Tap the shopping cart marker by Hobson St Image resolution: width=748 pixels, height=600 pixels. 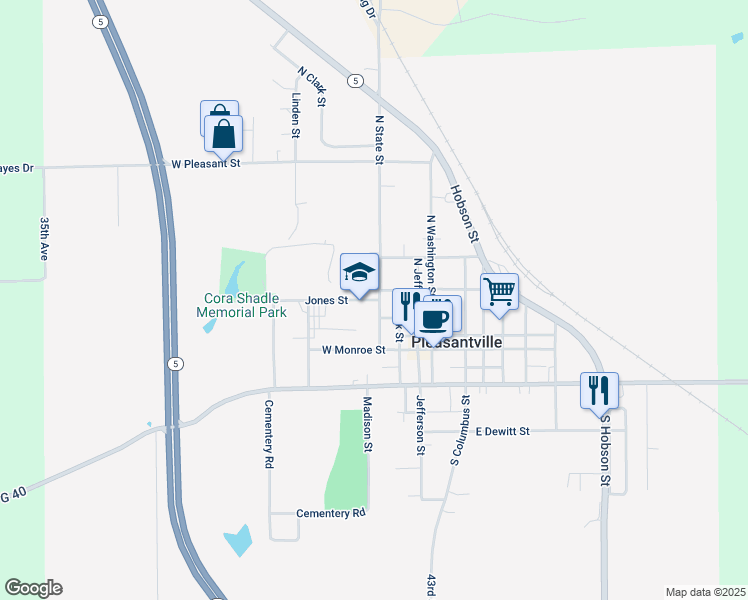coord(499,292)
